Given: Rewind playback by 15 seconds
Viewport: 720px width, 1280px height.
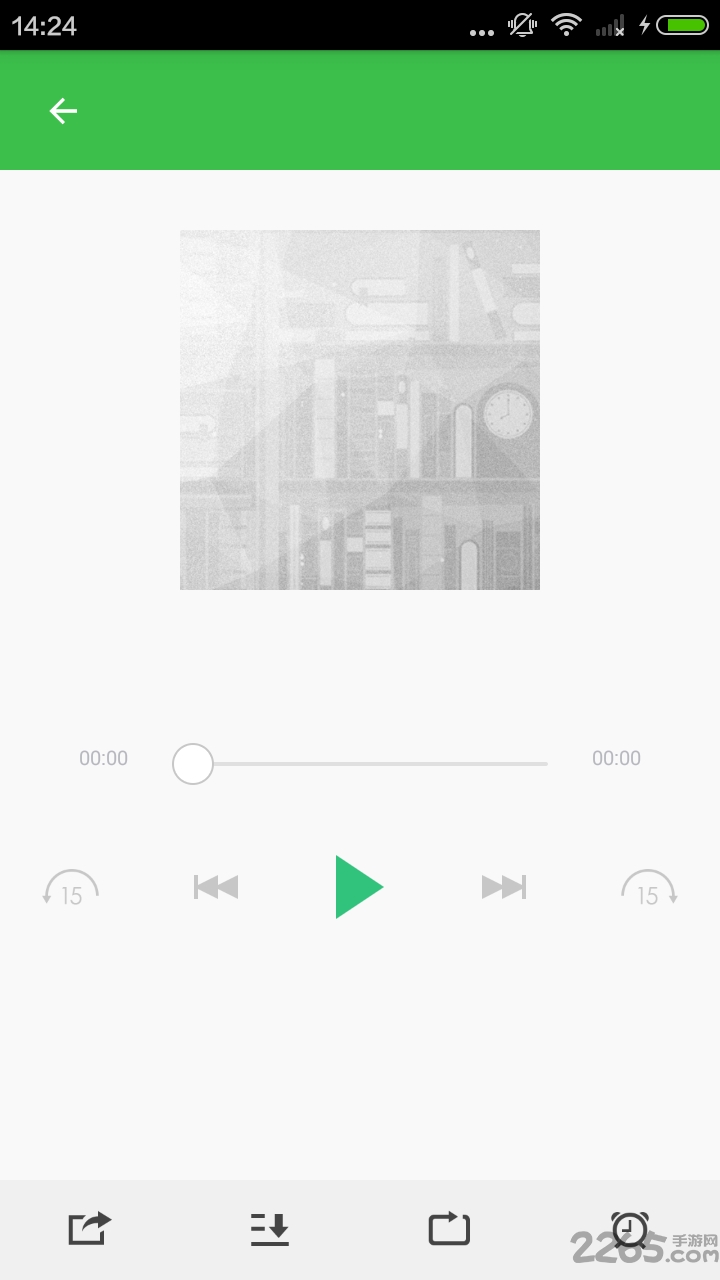Looking at the screenshot, I should tap(70, 887).
